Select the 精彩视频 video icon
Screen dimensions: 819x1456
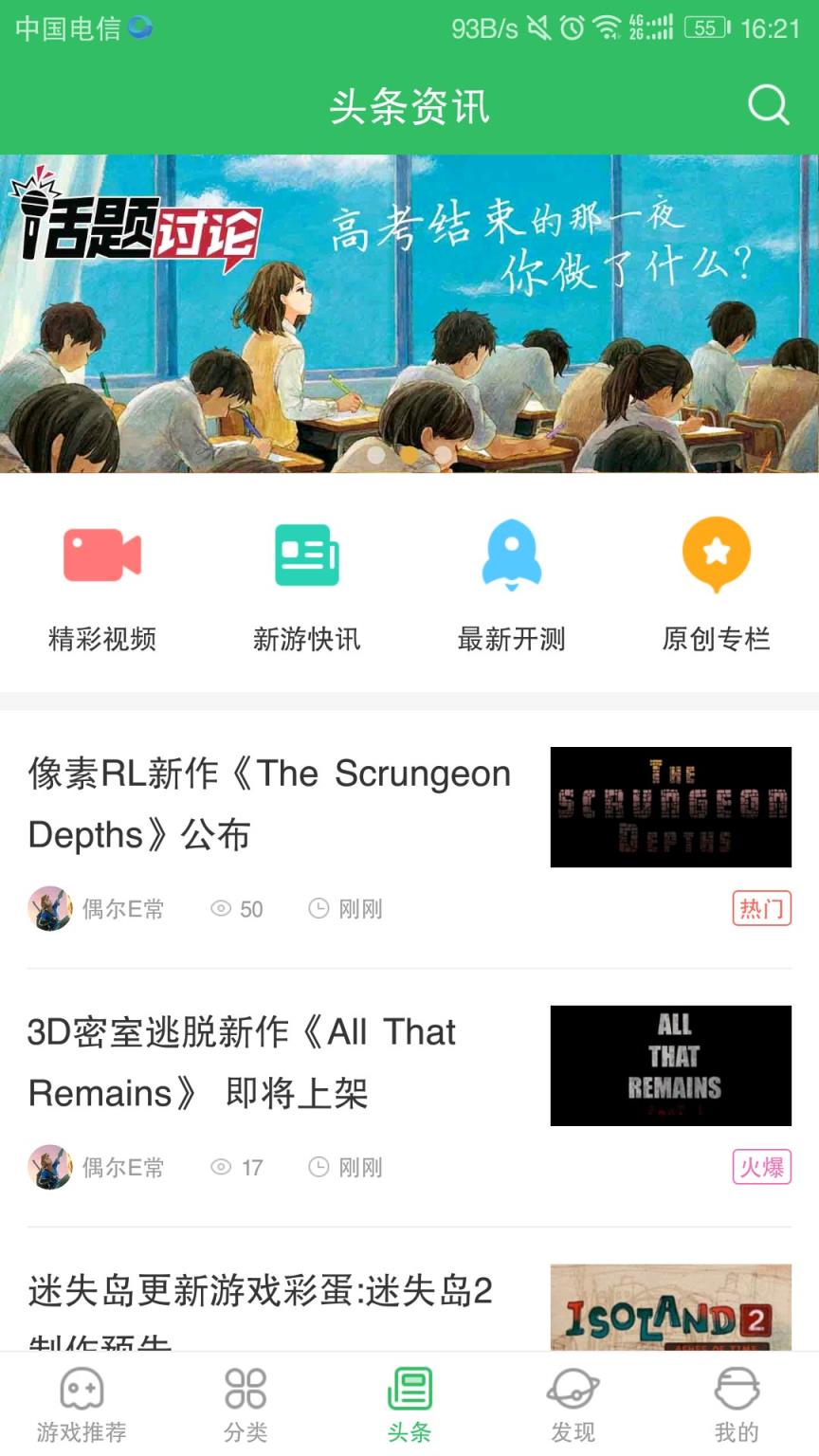[101, 556]
